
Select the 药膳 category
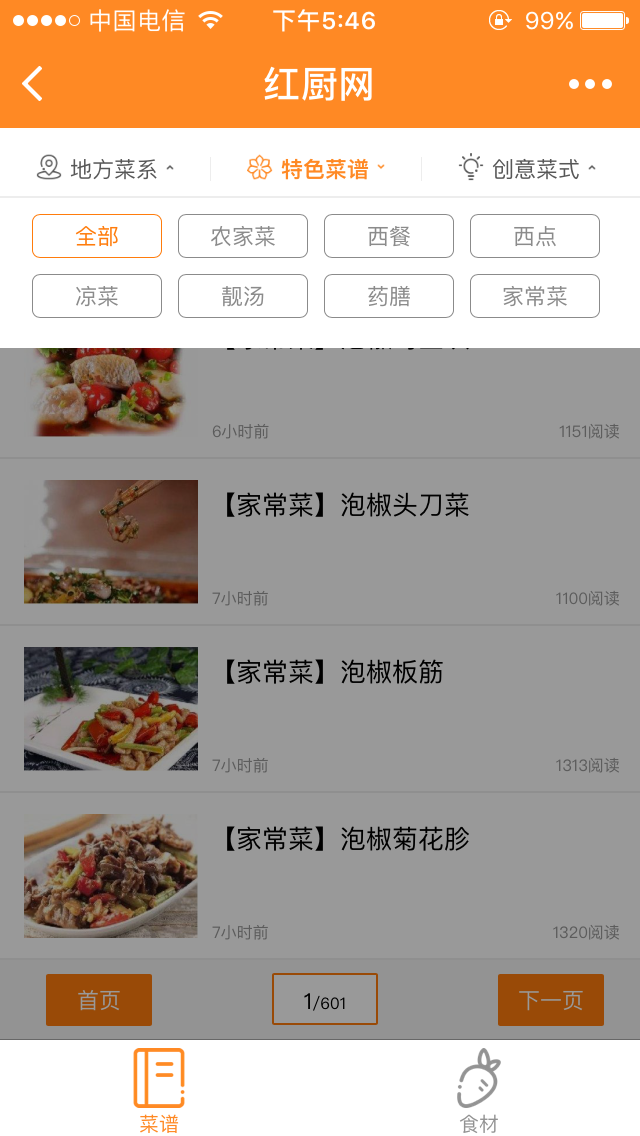click(389, 296)
